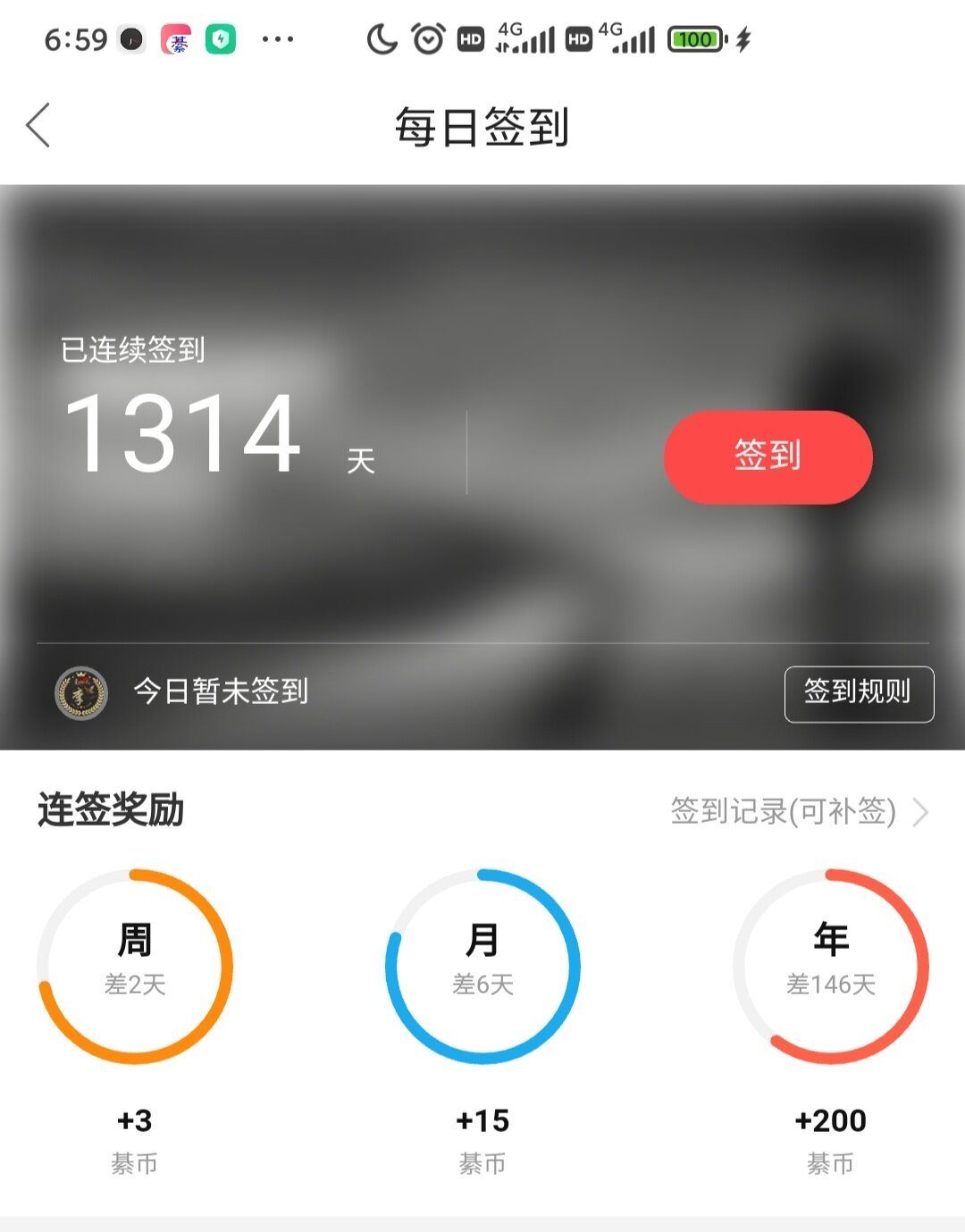Open 签到规则 sign-in rules
The height and width of the screenshot is (1232, 965).
tap(859, 692)
